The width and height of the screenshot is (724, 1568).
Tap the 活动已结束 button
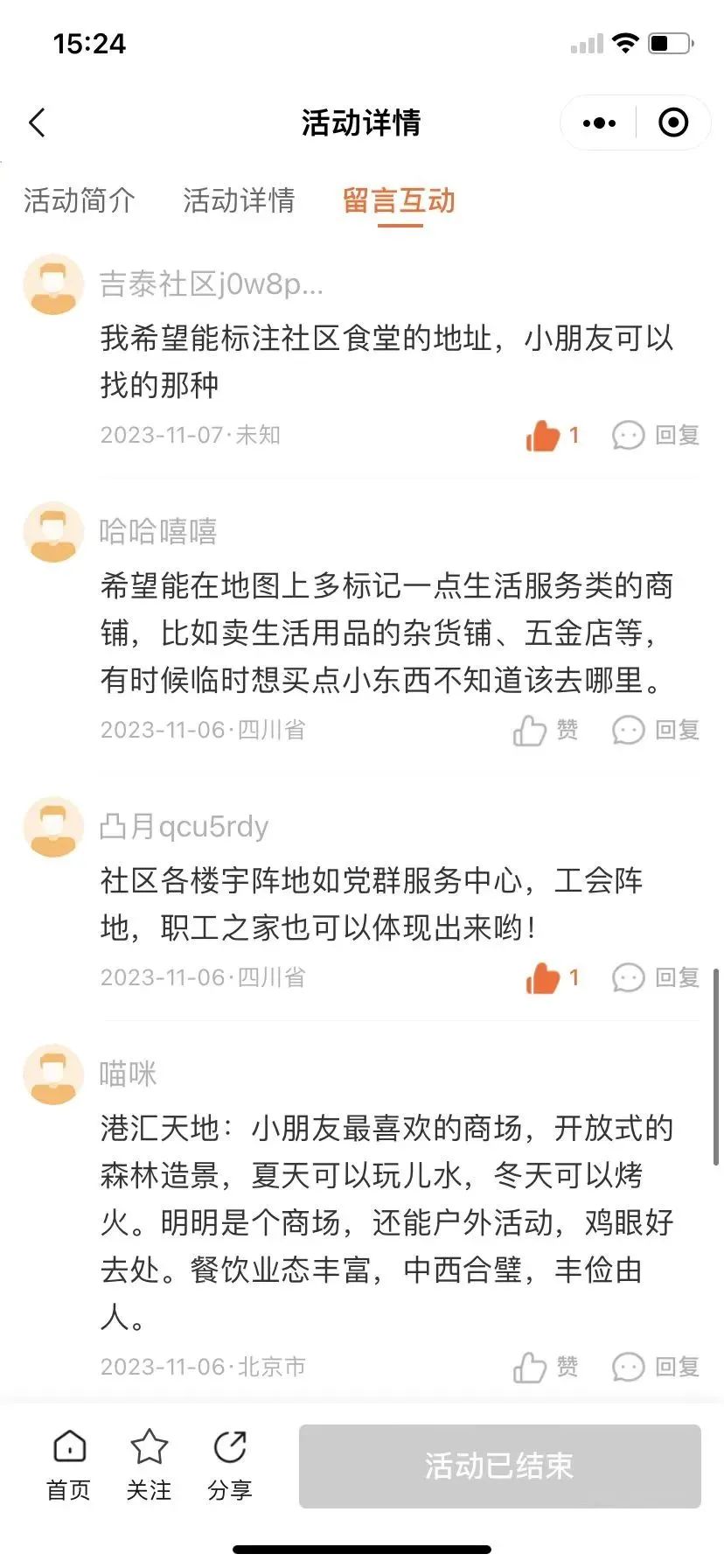(500, 1466)
